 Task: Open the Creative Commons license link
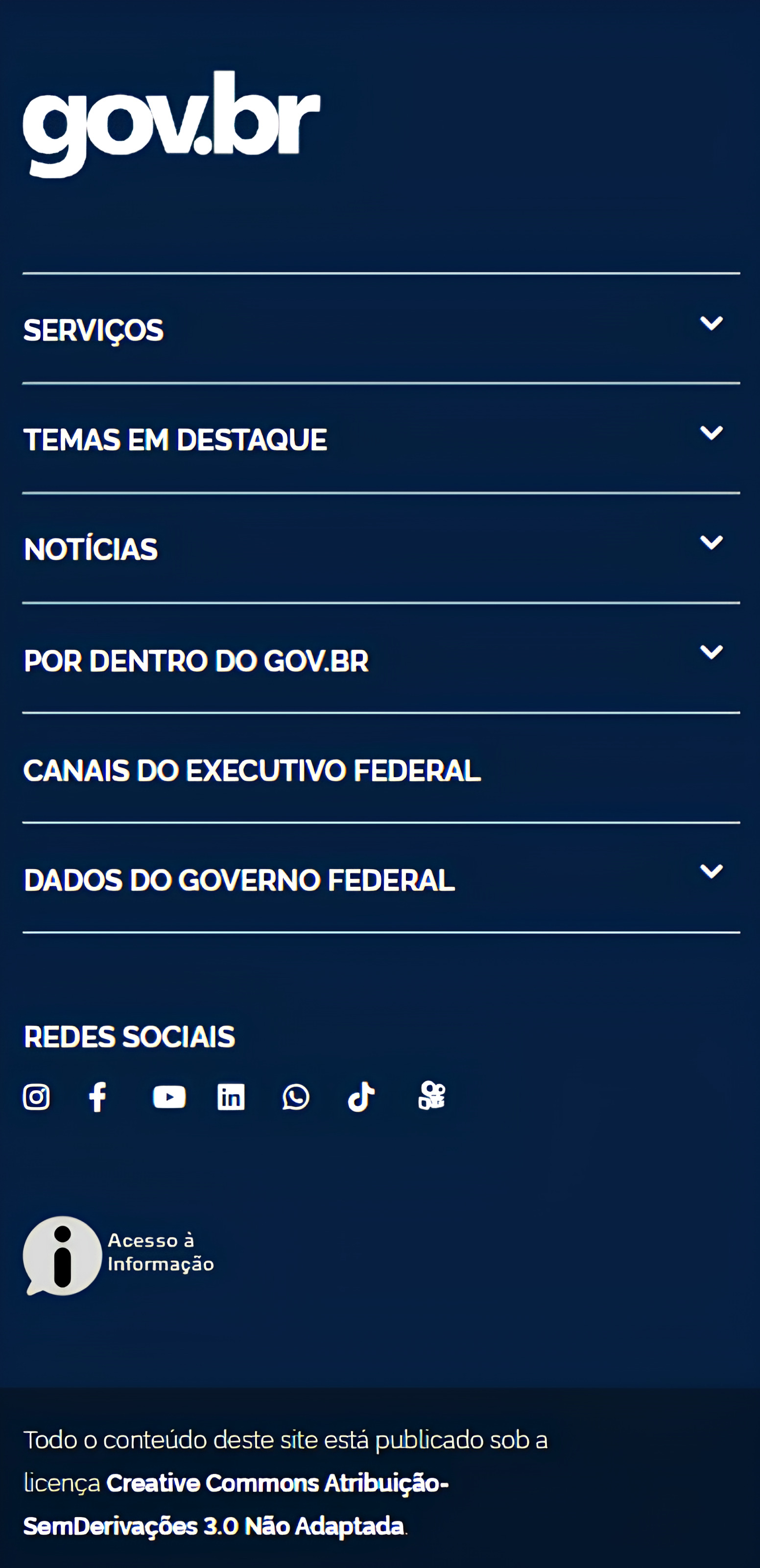pos(277,1484)
